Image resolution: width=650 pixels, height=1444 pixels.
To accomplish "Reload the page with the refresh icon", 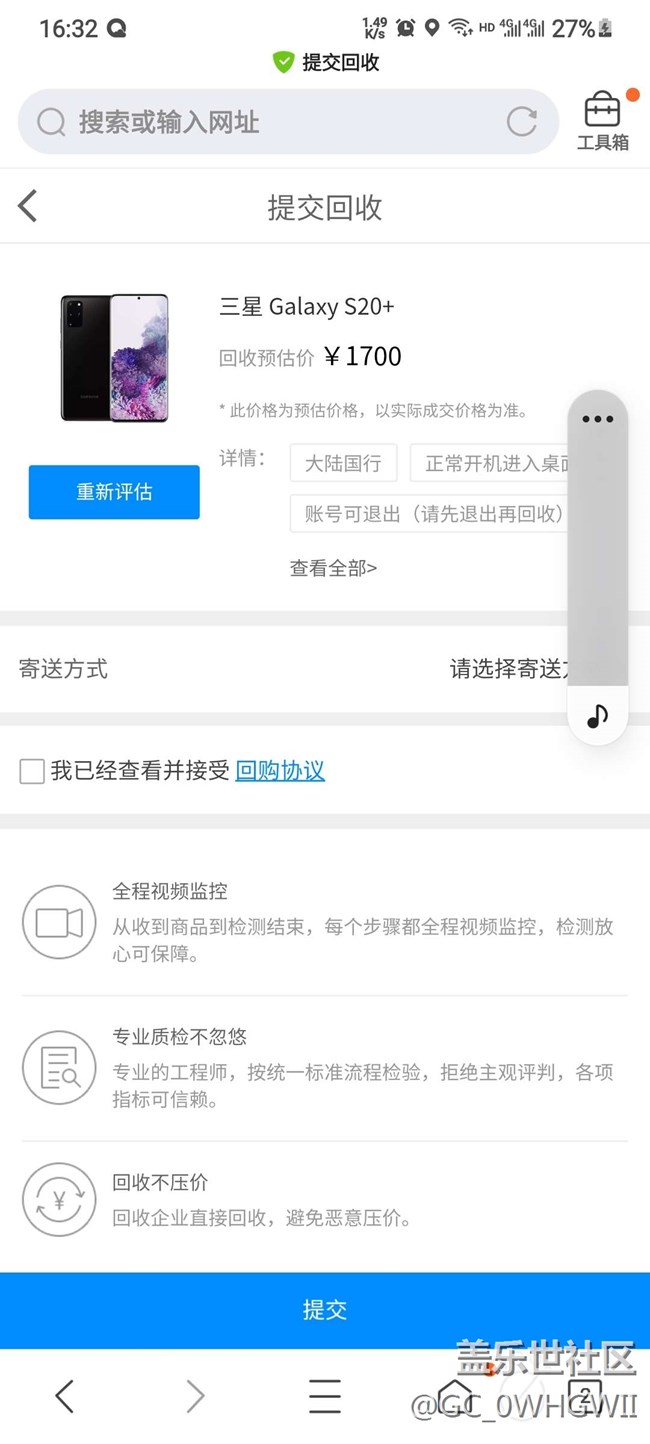I will (x=522, y=122).
